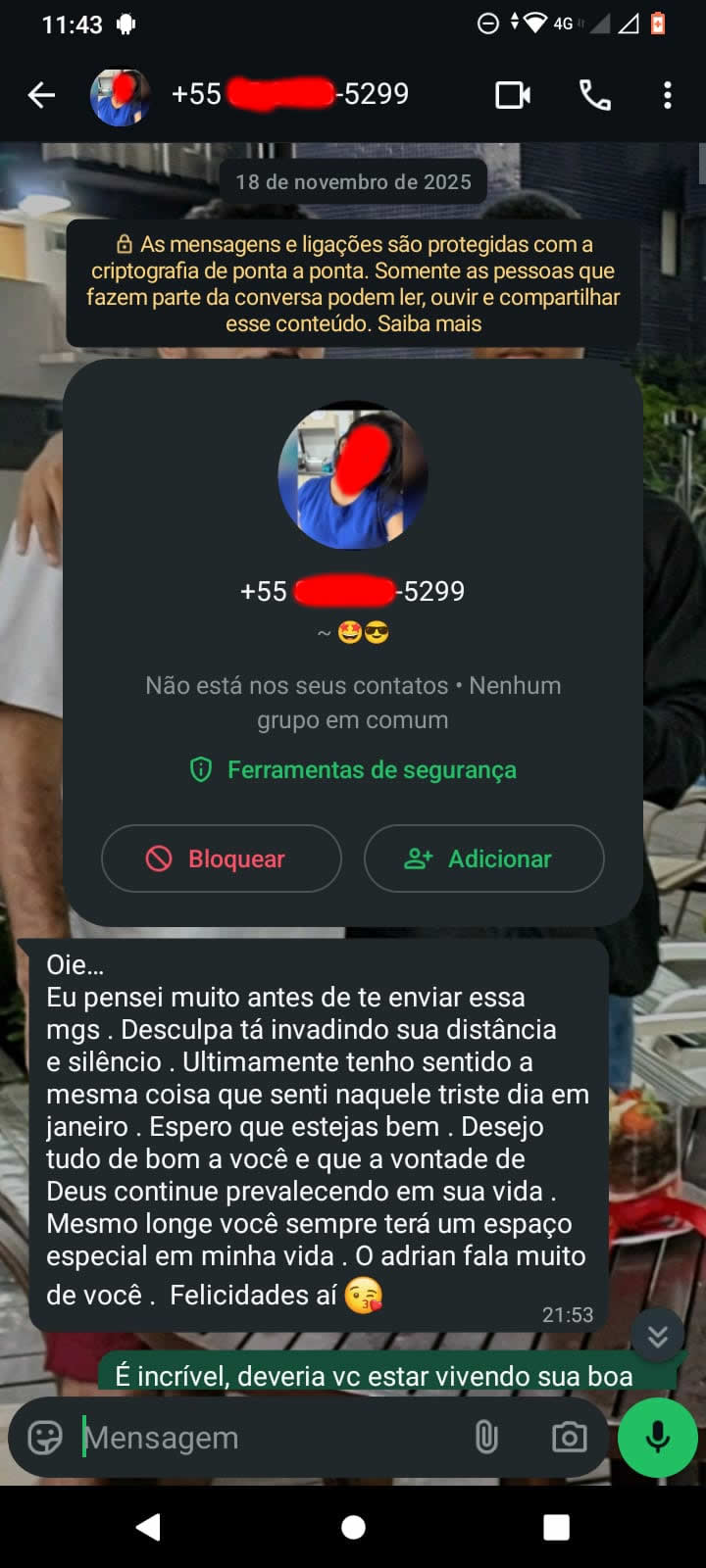This screenshot has width=706, height=1568.
Task: Open the overflow menu
Action: pos(668,95)
